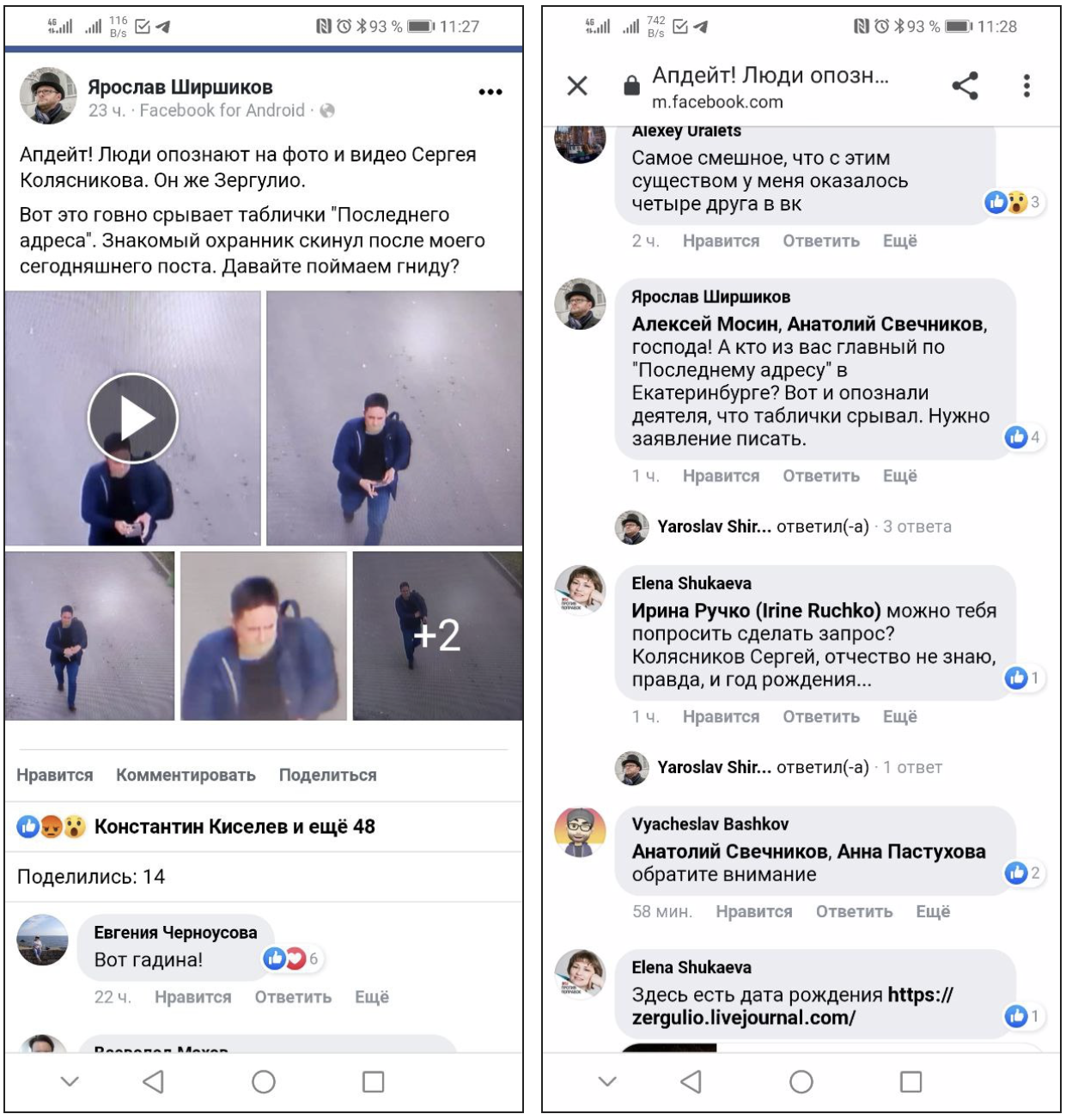The image size is (1072, 1120).
Task: Open the three-dot menu of the post
Action: [x=490, y=92]
